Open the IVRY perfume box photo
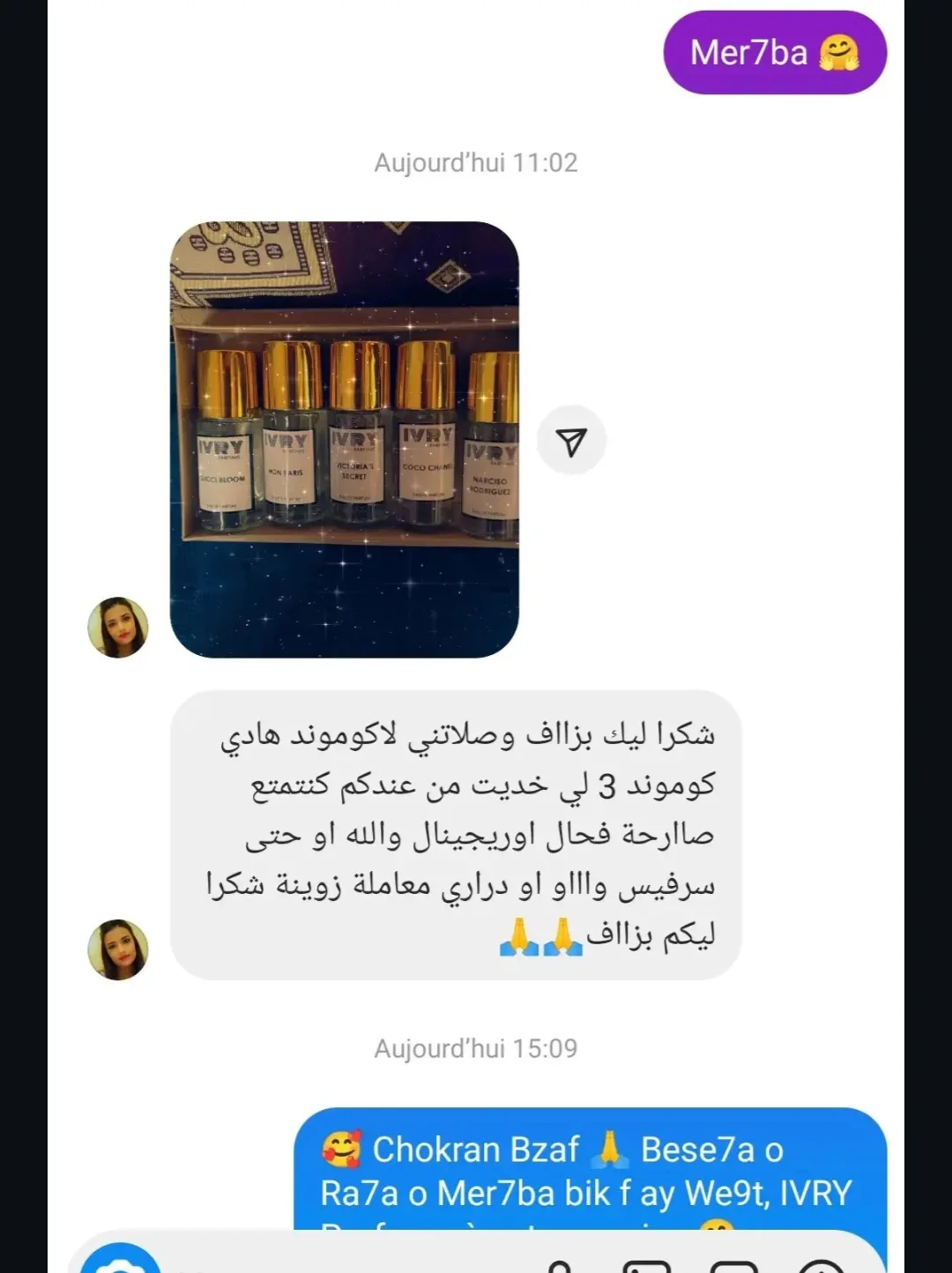The height and width of the screenshot is (1273, 952). click(344, 439)
